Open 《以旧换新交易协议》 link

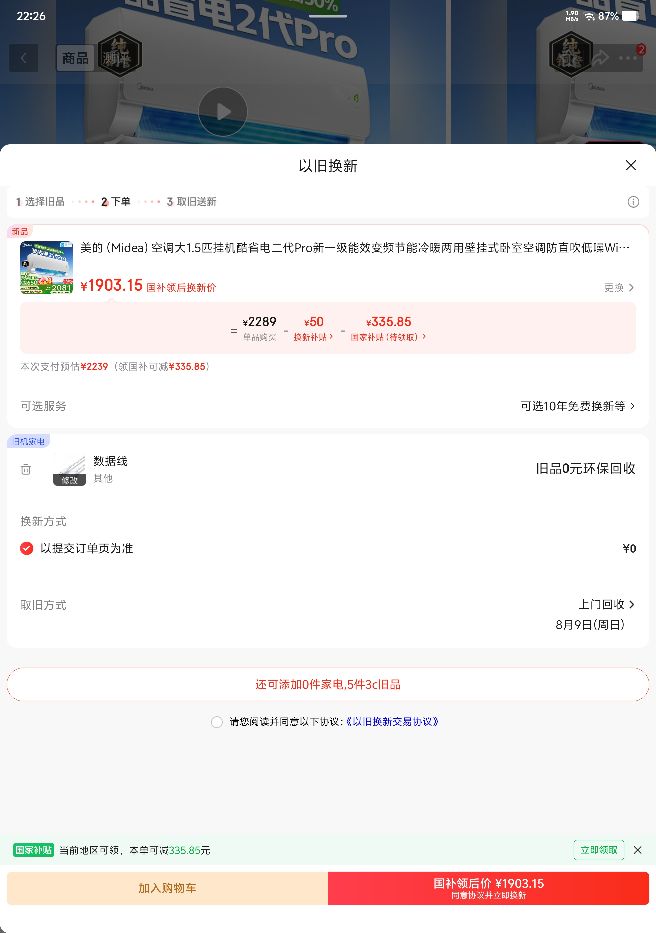tap(393, 722)
